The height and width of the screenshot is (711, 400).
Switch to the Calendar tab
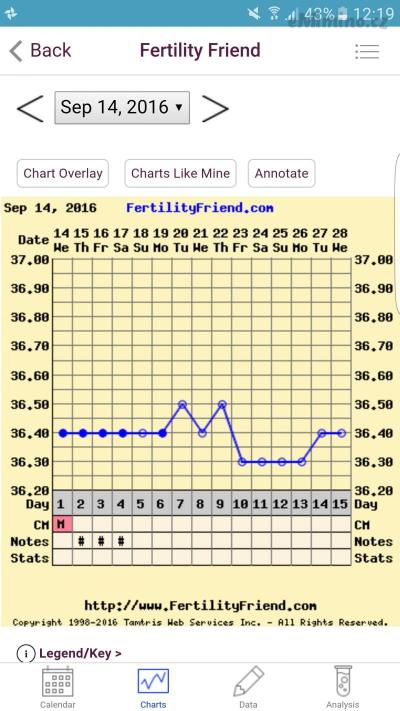tap(58, 687)
